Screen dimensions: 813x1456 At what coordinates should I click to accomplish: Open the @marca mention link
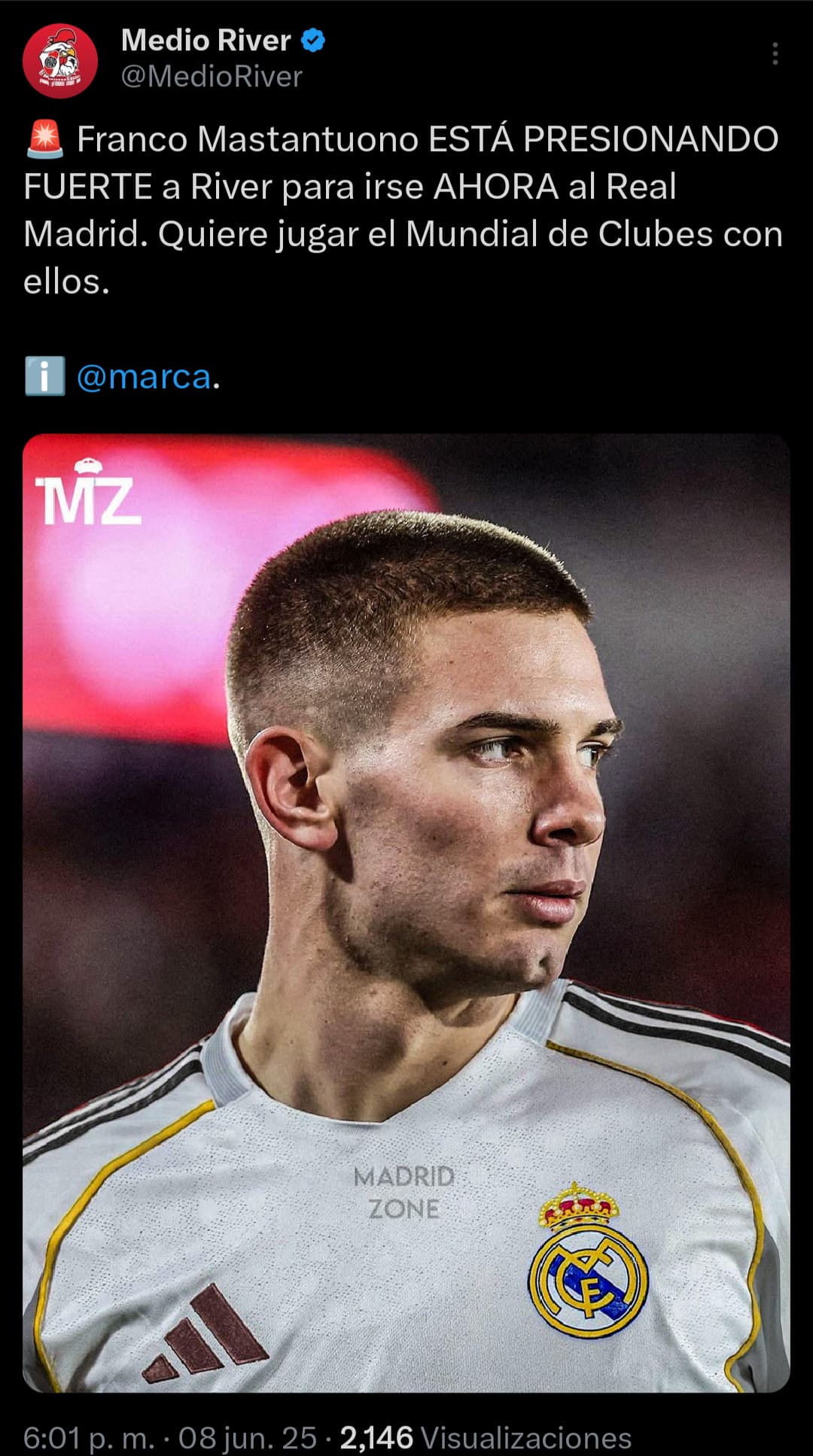(x=144, y=376)
